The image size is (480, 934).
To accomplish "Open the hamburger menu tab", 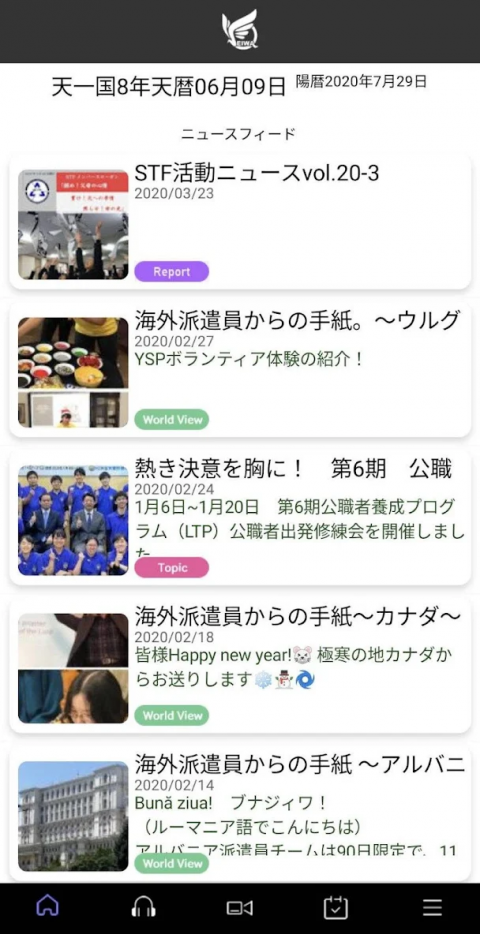I will tap(432, 907).
